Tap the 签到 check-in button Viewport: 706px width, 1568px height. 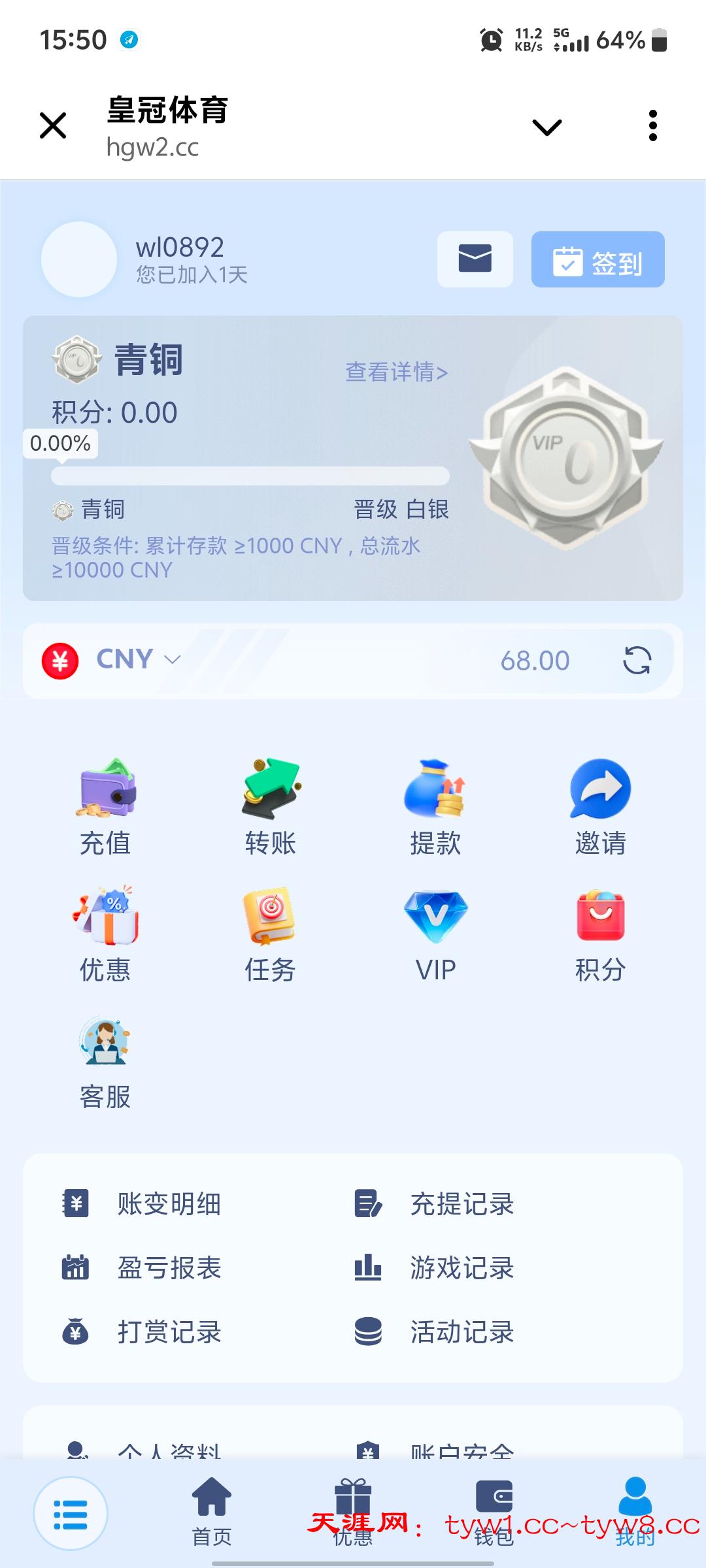597,259
